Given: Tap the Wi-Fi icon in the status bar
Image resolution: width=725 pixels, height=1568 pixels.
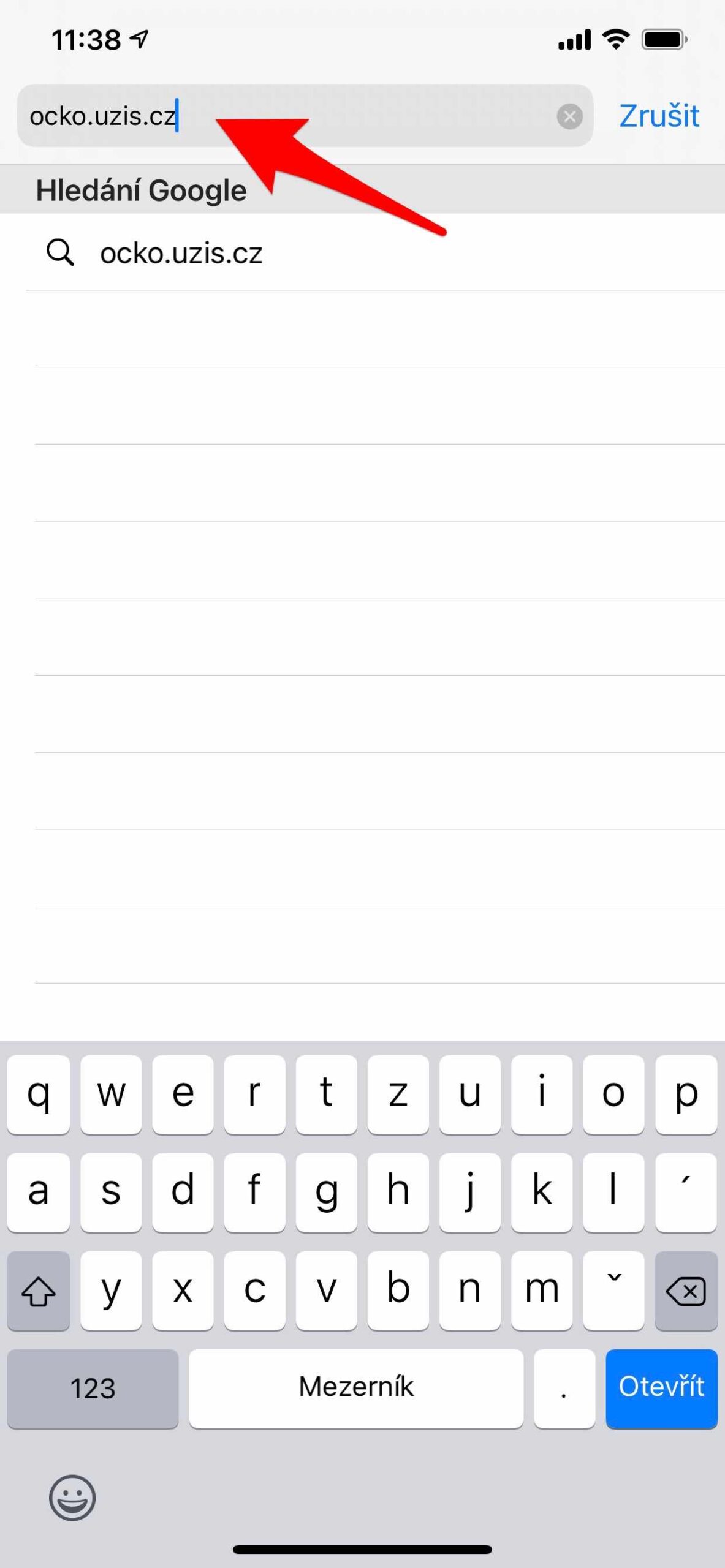Looking at the screenshot, I should [615, 38].
